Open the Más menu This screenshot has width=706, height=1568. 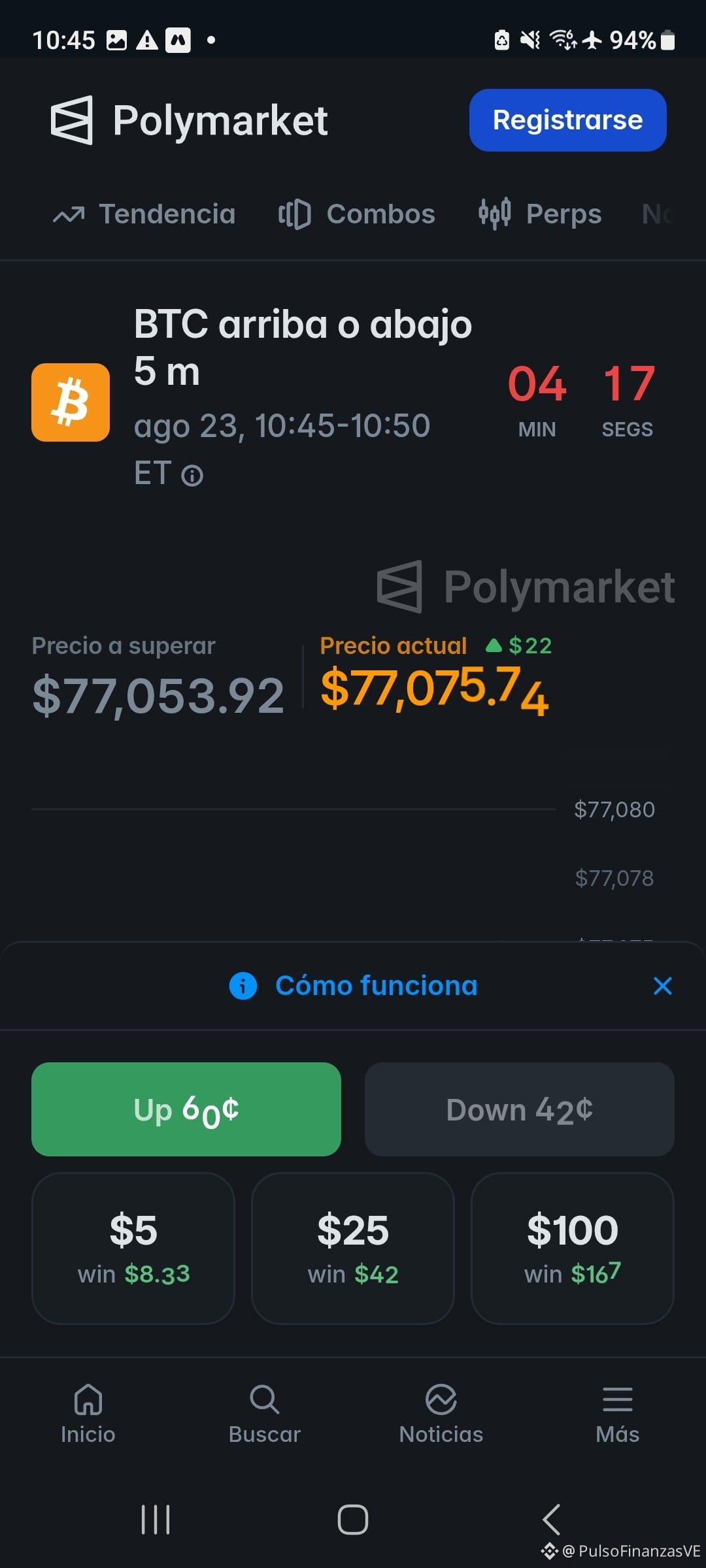pyautogui.click(x=618, y=1413)
